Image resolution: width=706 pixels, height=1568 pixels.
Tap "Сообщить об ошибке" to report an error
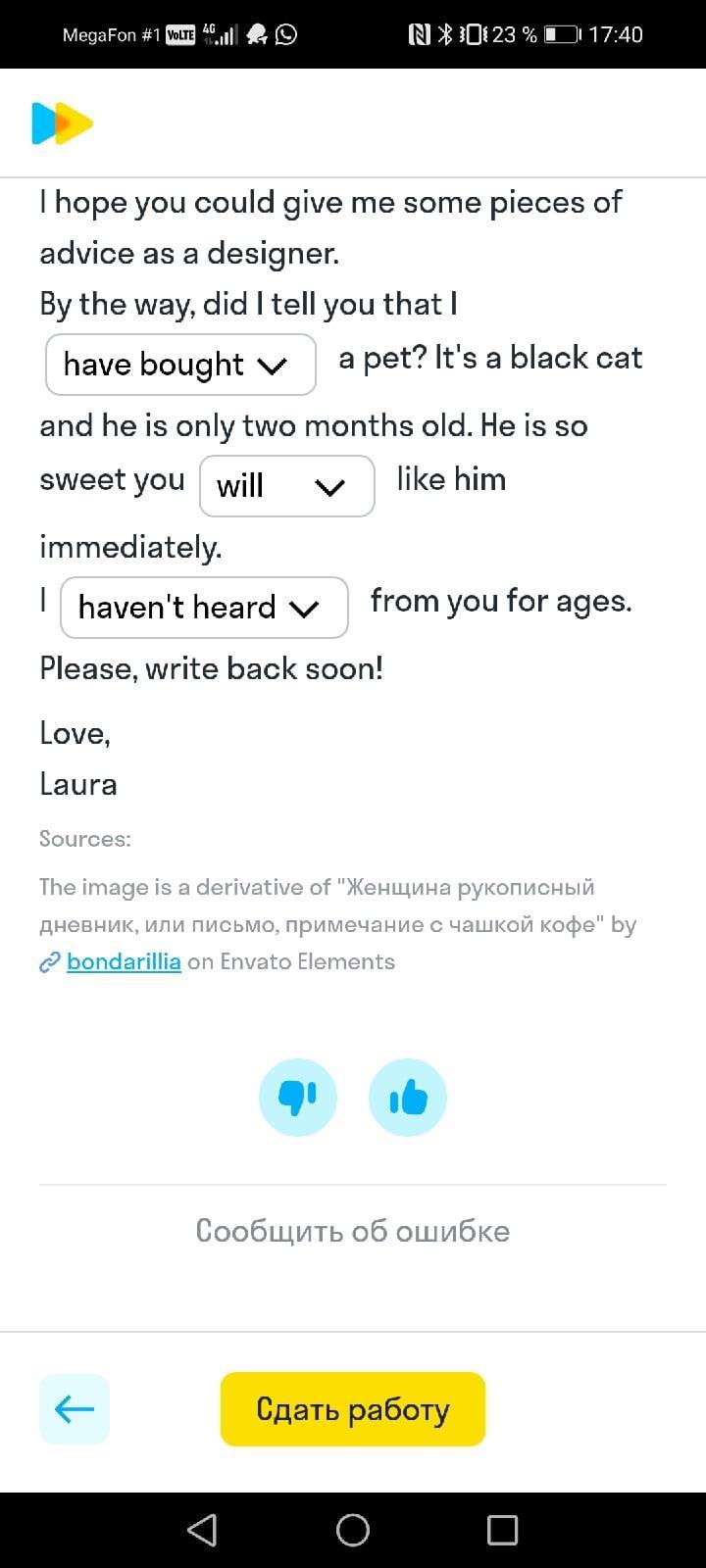(x=353, y=1231)
